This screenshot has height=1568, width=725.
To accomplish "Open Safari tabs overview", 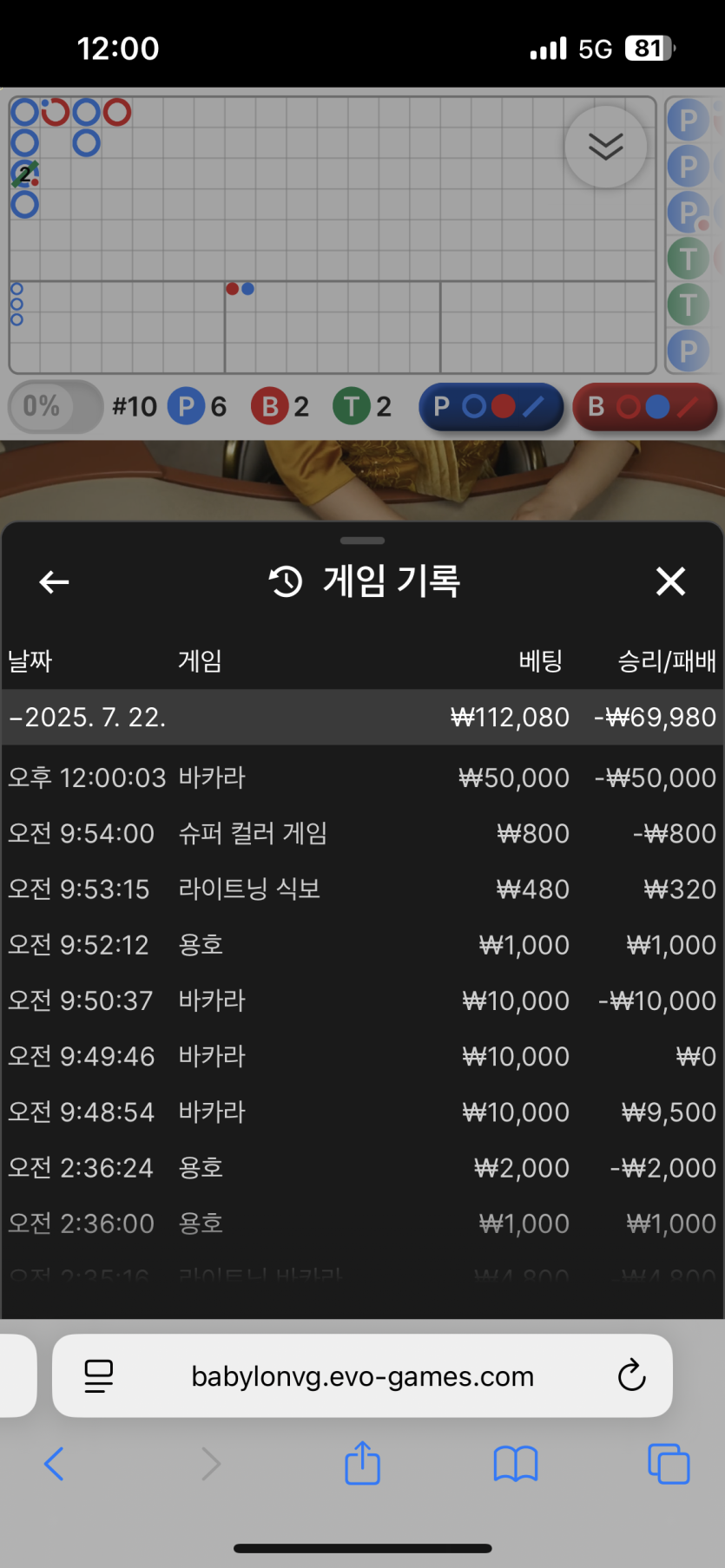I will click(668, 1464).
